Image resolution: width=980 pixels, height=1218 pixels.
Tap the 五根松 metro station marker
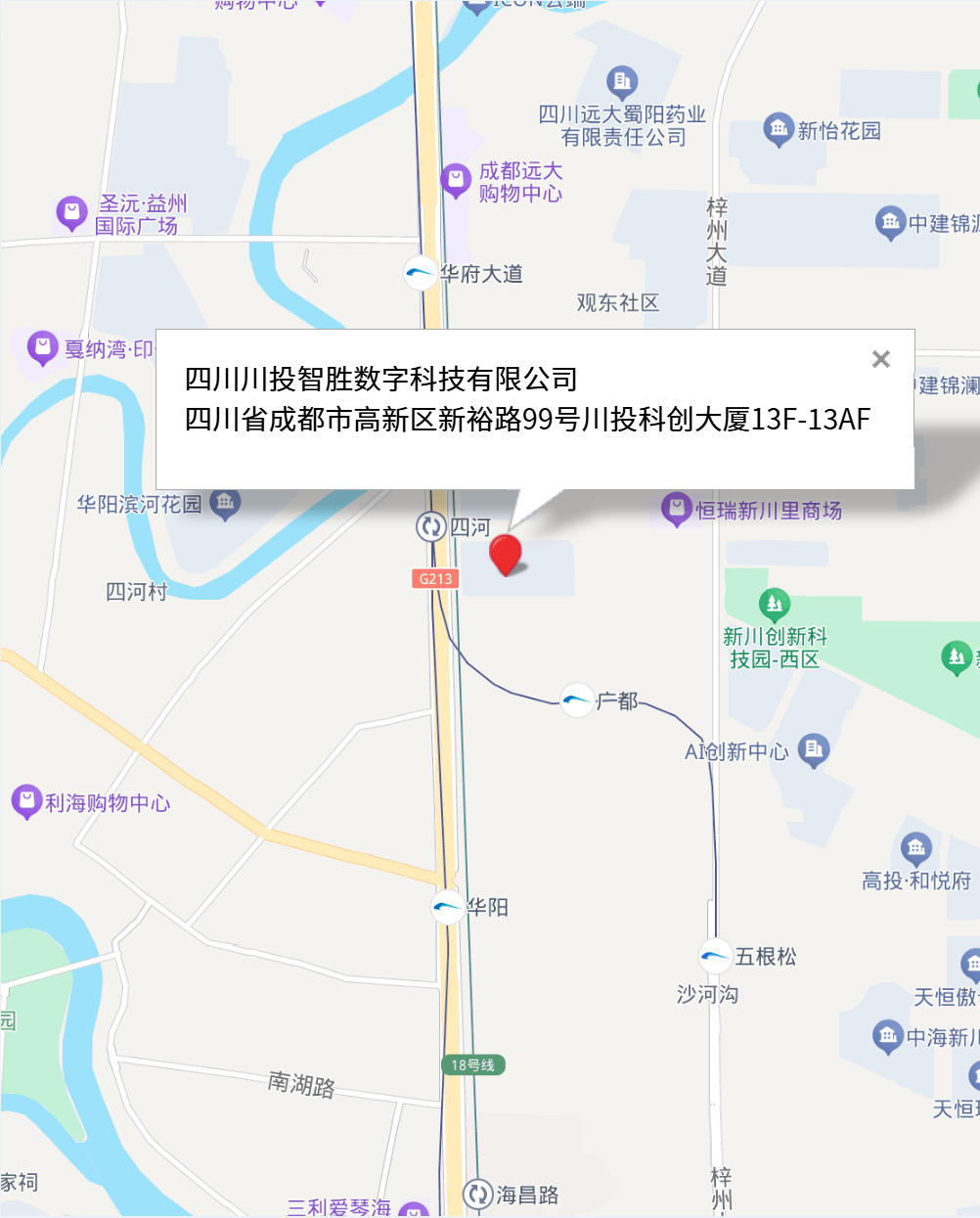pyautogui.click(x=715, y=956)
